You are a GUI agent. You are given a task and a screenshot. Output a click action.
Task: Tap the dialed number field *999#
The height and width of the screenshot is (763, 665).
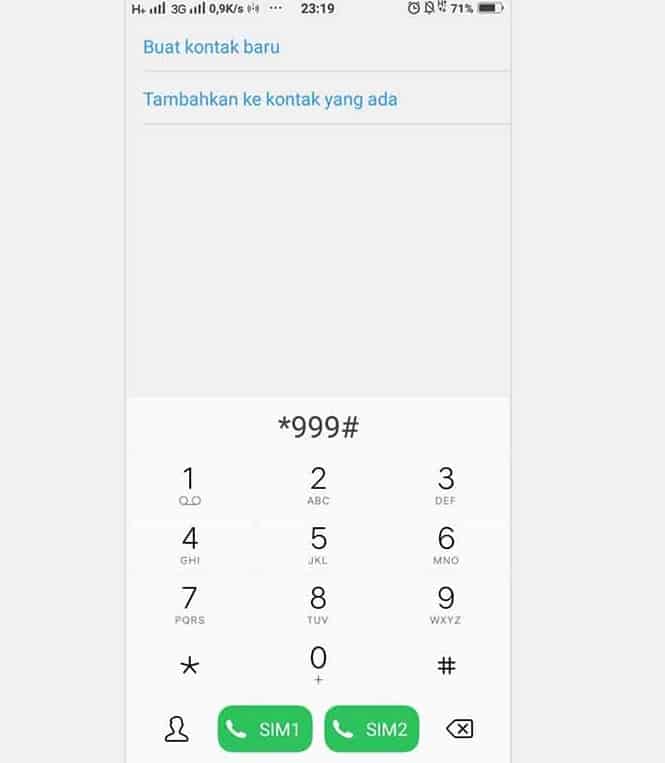[318, 427]
